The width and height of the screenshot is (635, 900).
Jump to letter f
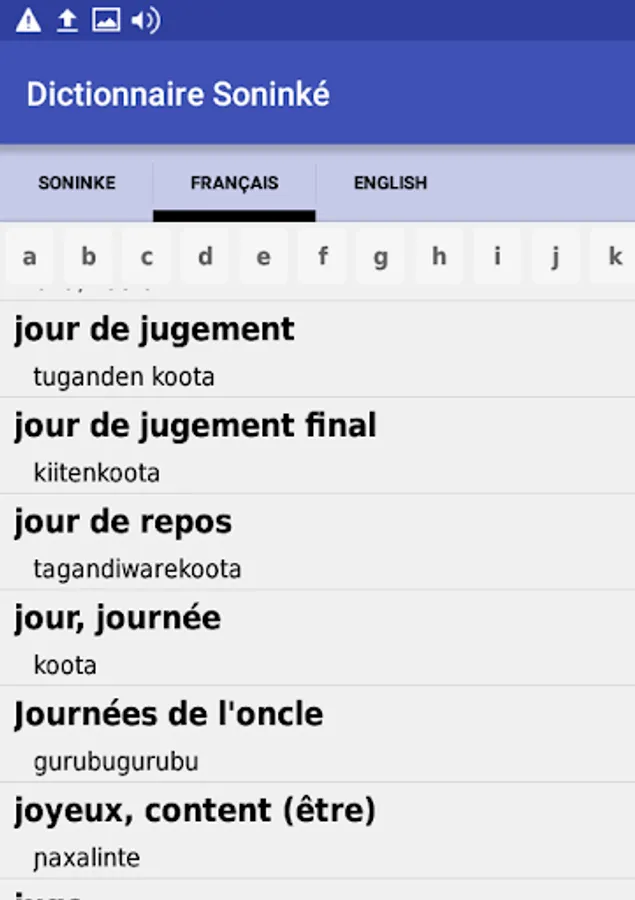[322, 257]
